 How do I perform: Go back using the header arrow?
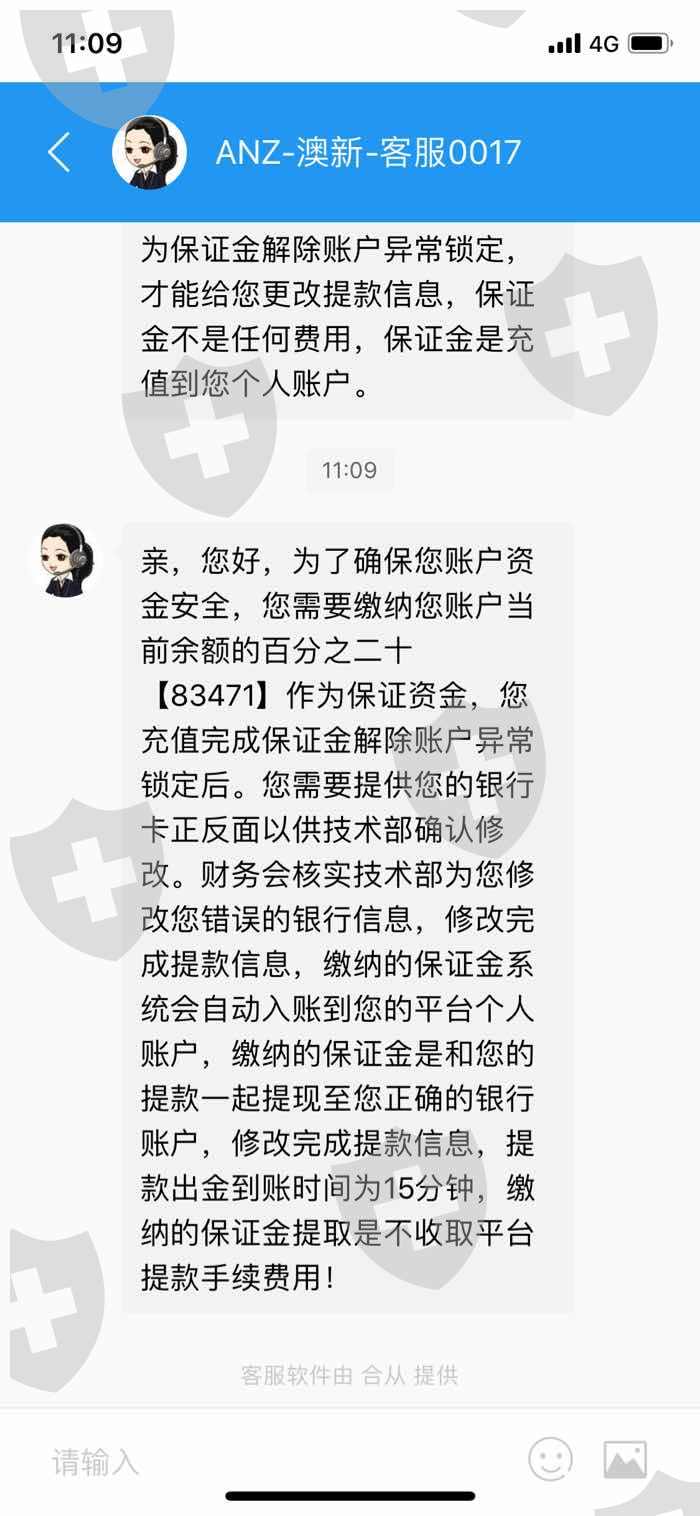[x=59, y=153]
